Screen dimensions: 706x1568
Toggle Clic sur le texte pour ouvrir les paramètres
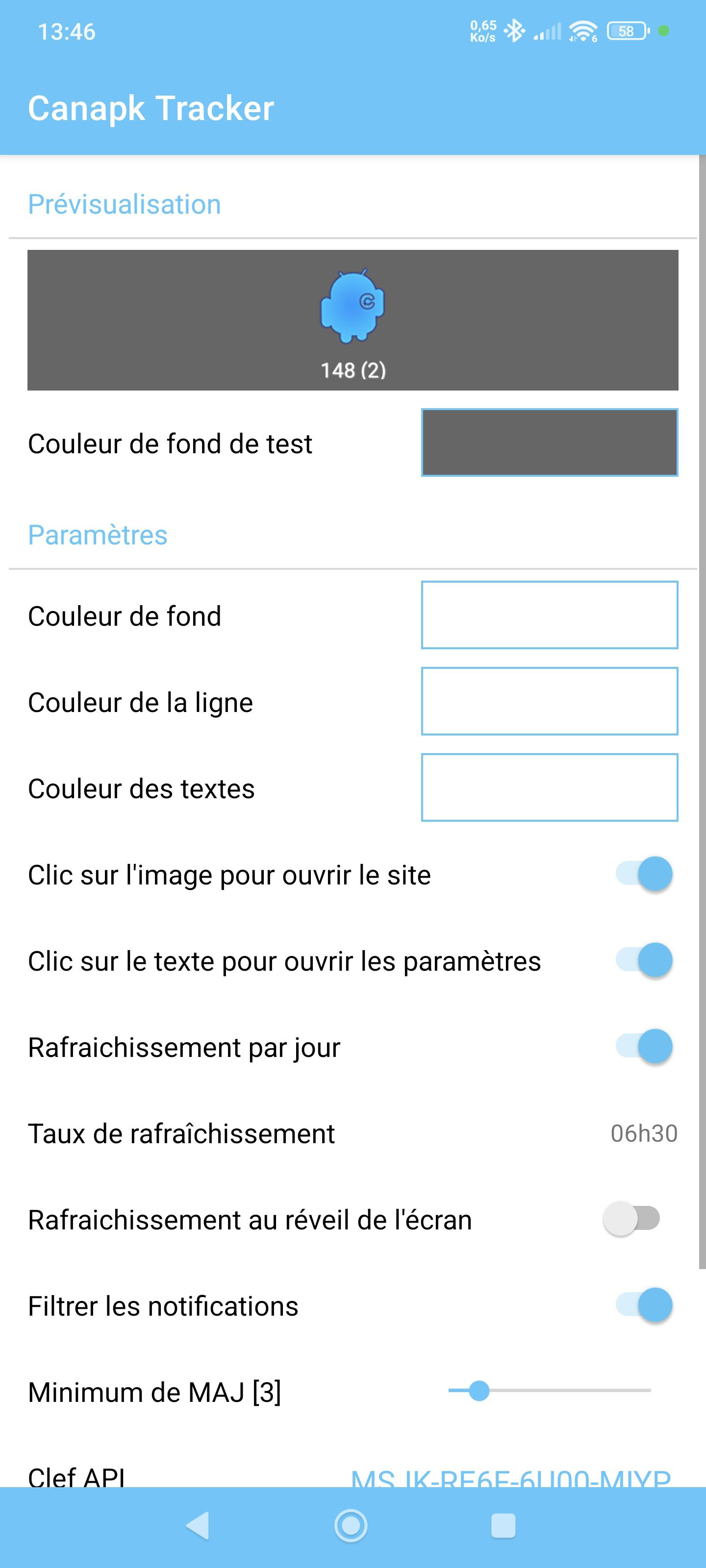pos(644,960)
